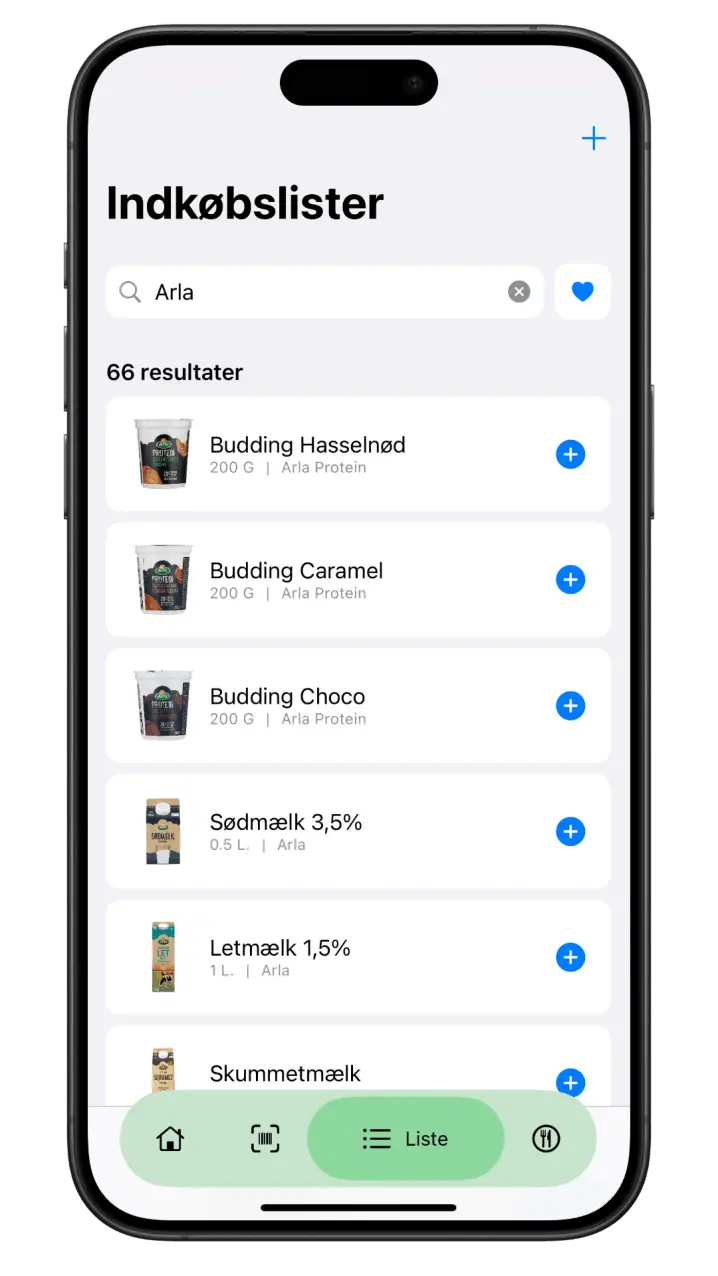Add Budding Choco to the list

pos(570,706)
